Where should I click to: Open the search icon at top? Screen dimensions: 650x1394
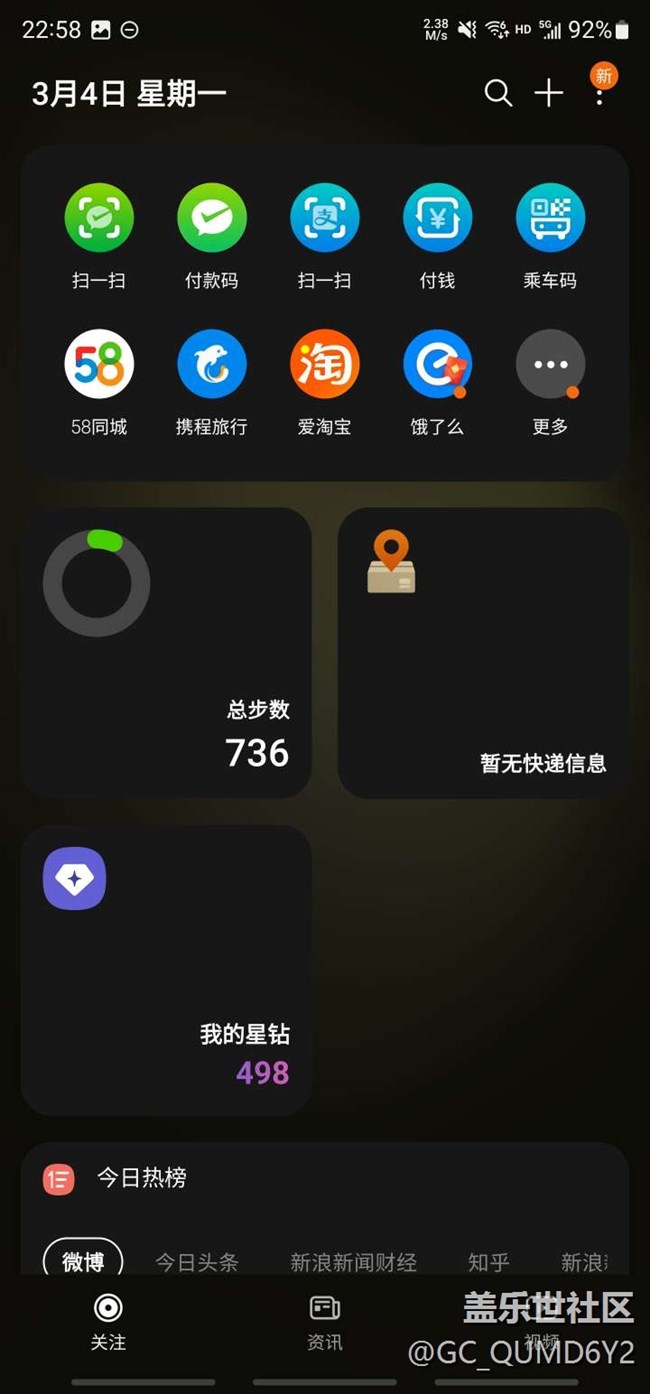(498, 93)
